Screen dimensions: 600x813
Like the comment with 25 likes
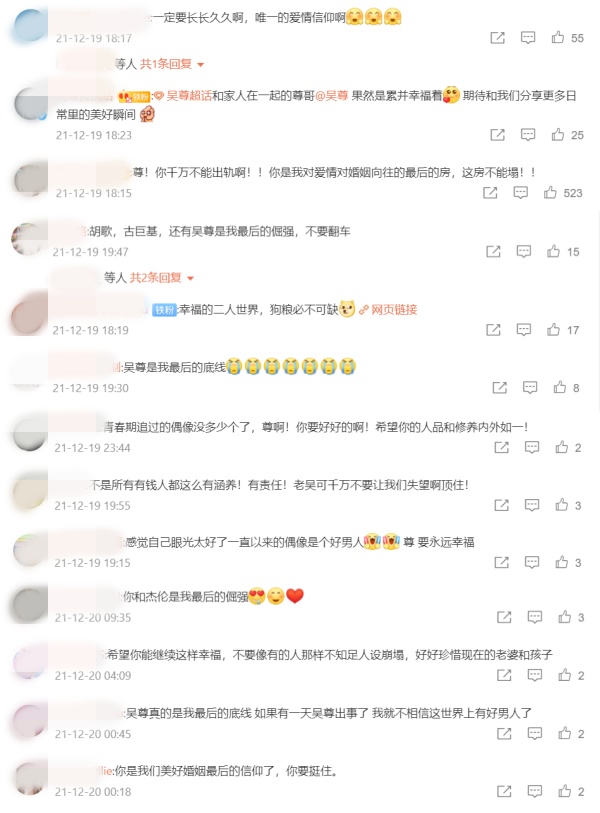[558, 135]
